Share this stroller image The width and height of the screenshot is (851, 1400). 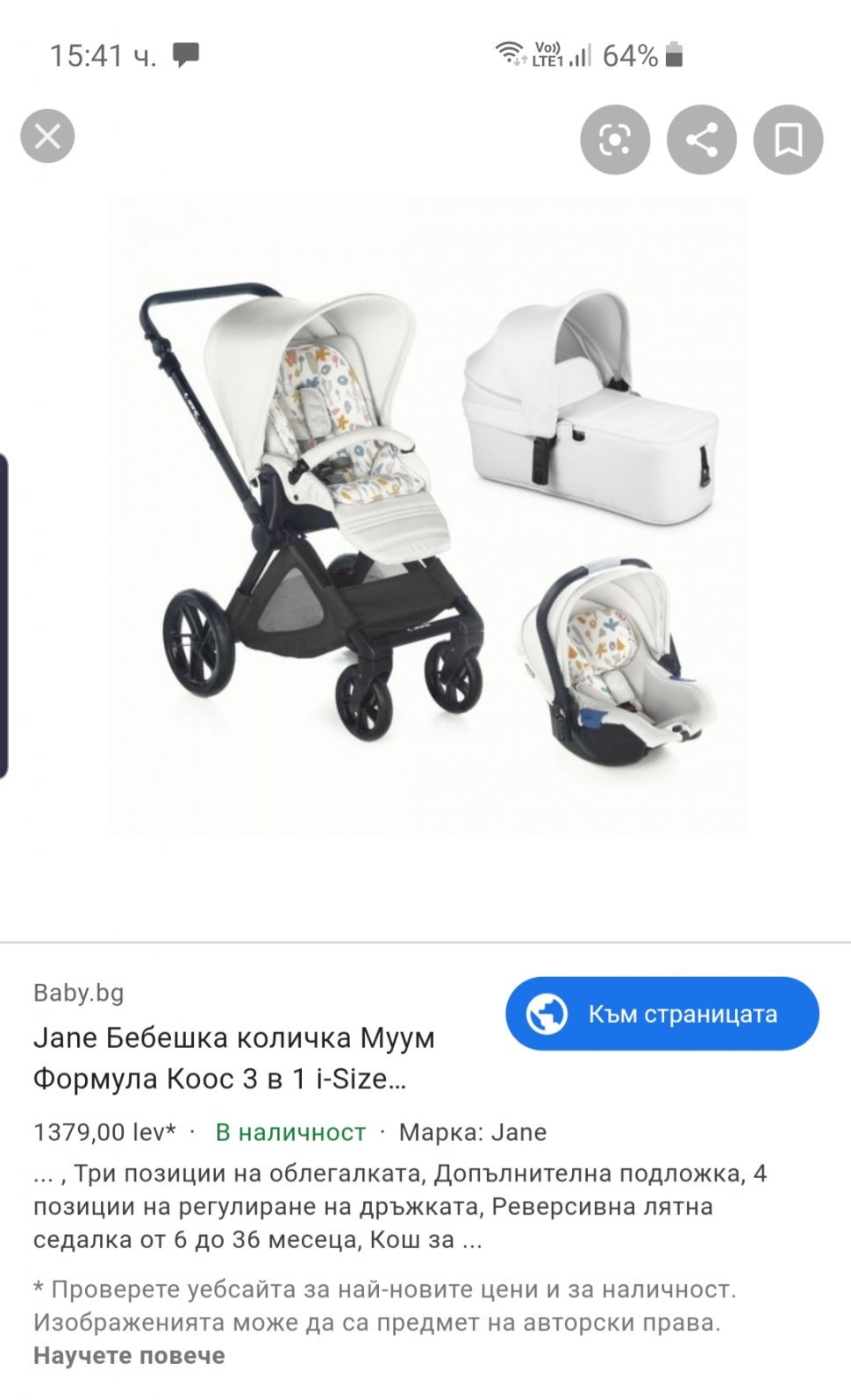pyautogui.click(x=701, y=140)
